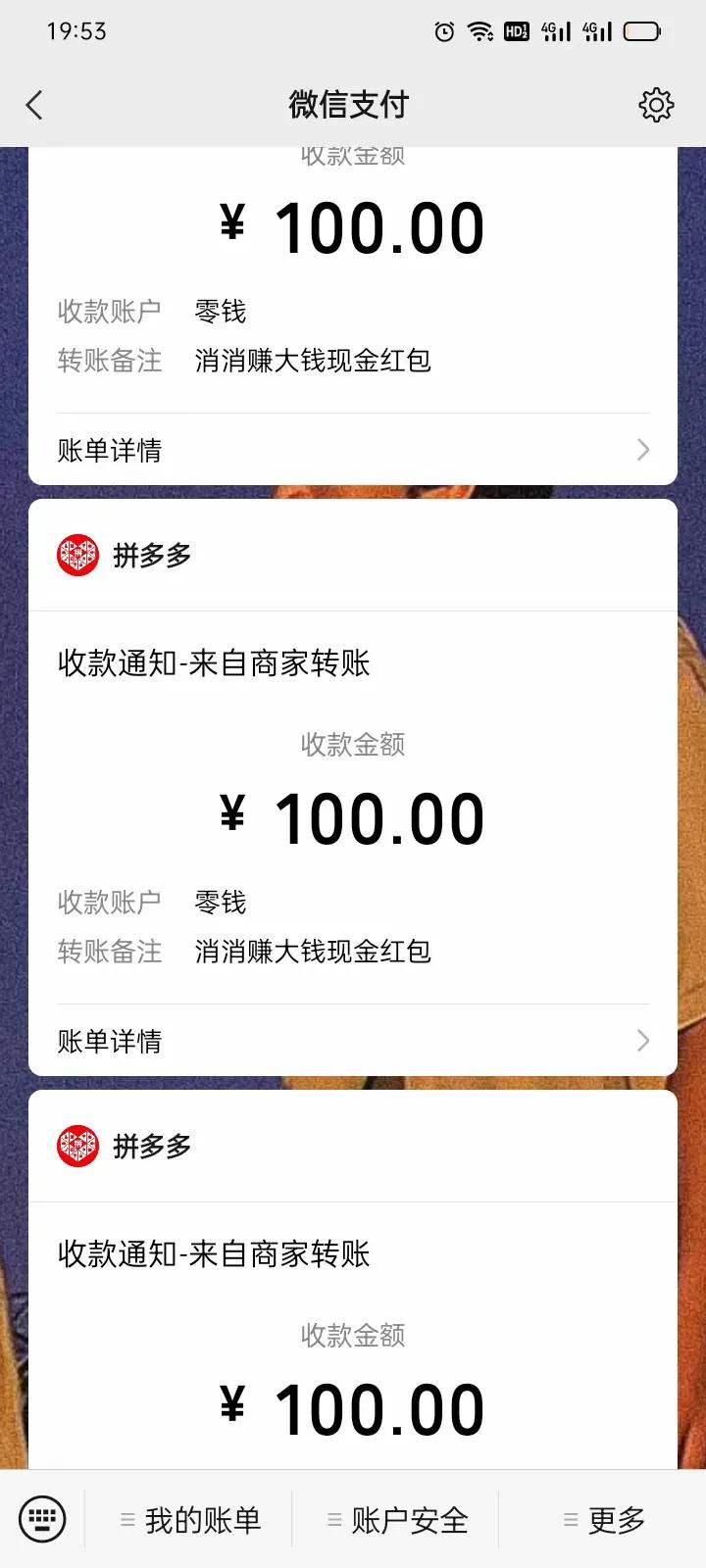Image resolution: width=706 pixels, height=1568 pixels.
Task: Tap the 收款通知-来自商家转账 heading
Action: point(214,662)
